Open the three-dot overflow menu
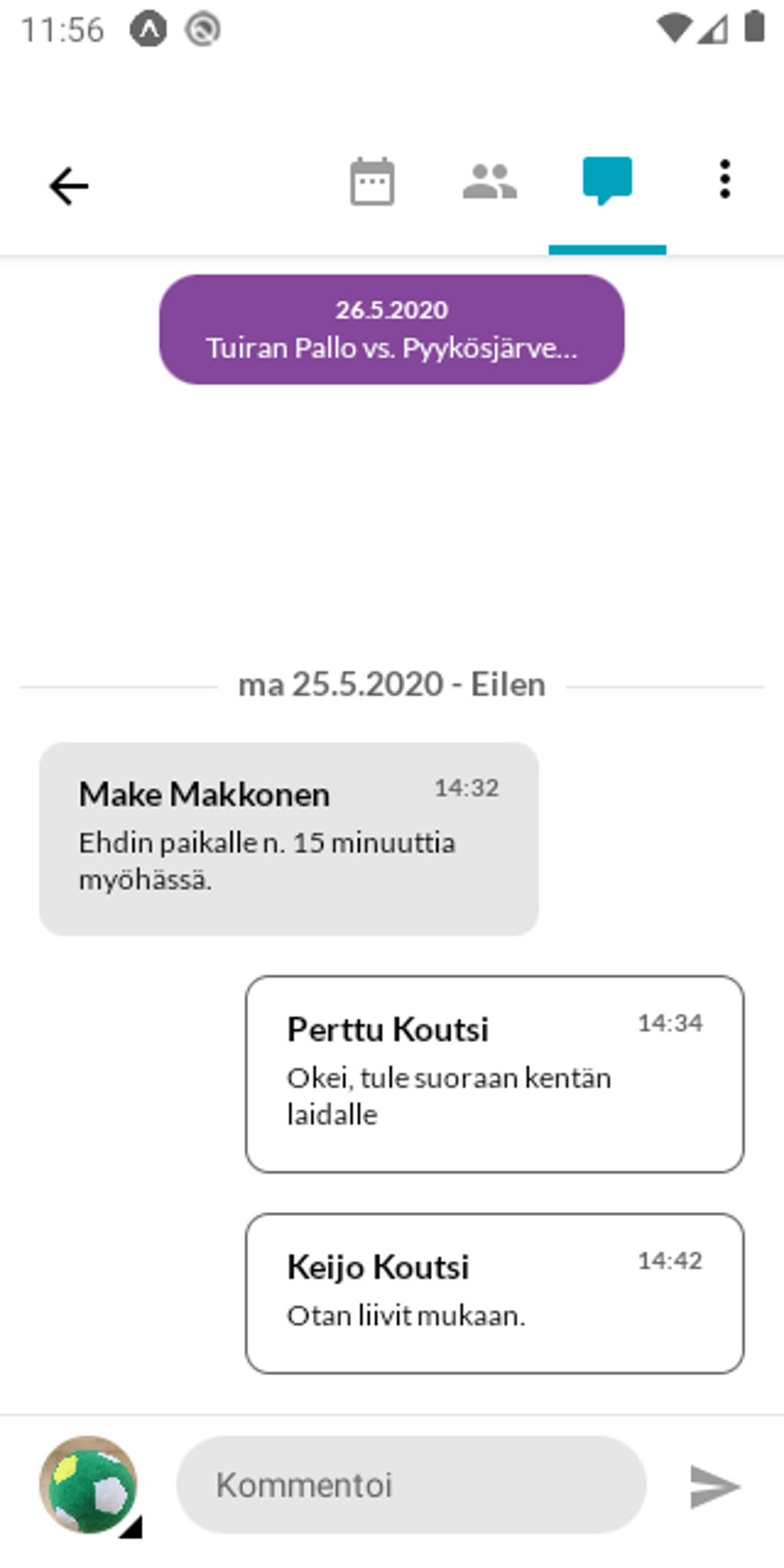Image resolution: width=784 pixels, height=1568 pixels. pos(724,180)
